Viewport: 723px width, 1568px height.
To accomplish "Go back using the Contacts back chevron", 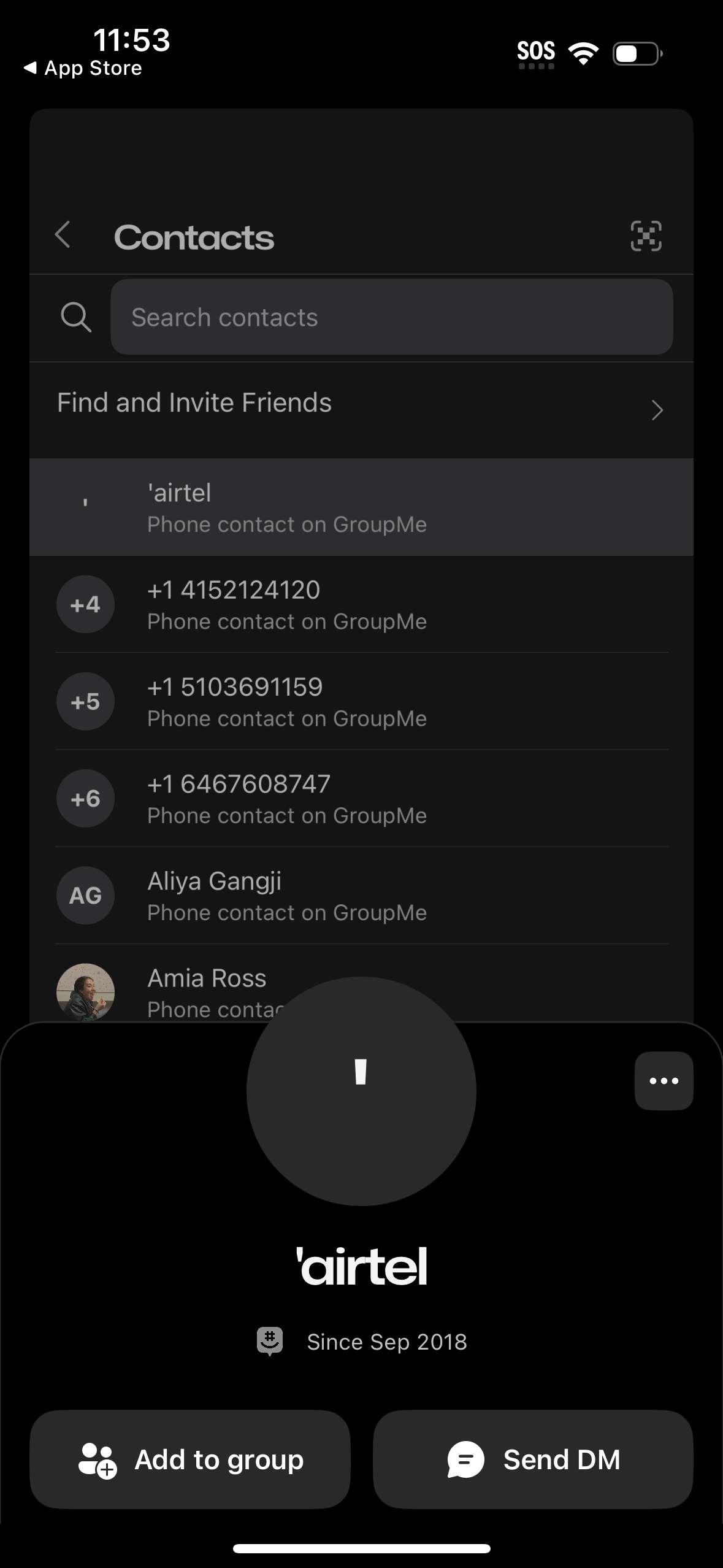I will 63,235.
